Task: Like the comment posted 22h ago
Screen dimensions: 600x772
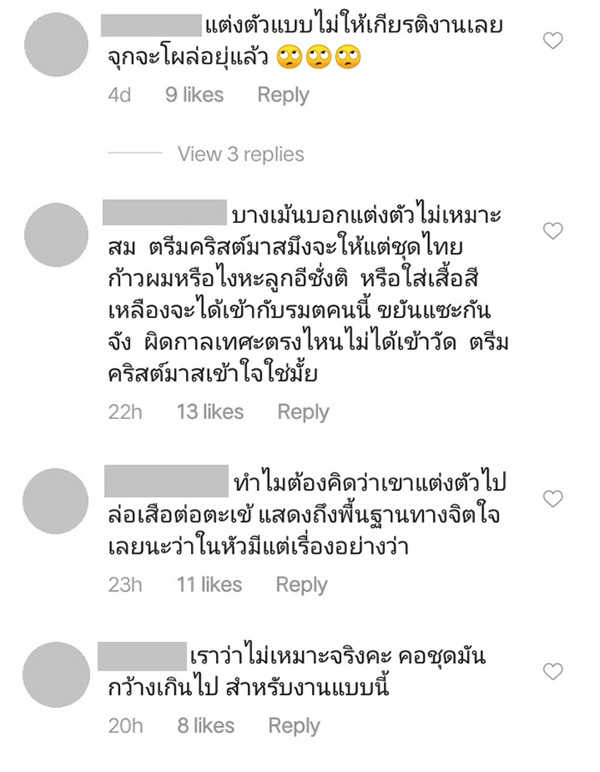Action: [x=553, y=230]
